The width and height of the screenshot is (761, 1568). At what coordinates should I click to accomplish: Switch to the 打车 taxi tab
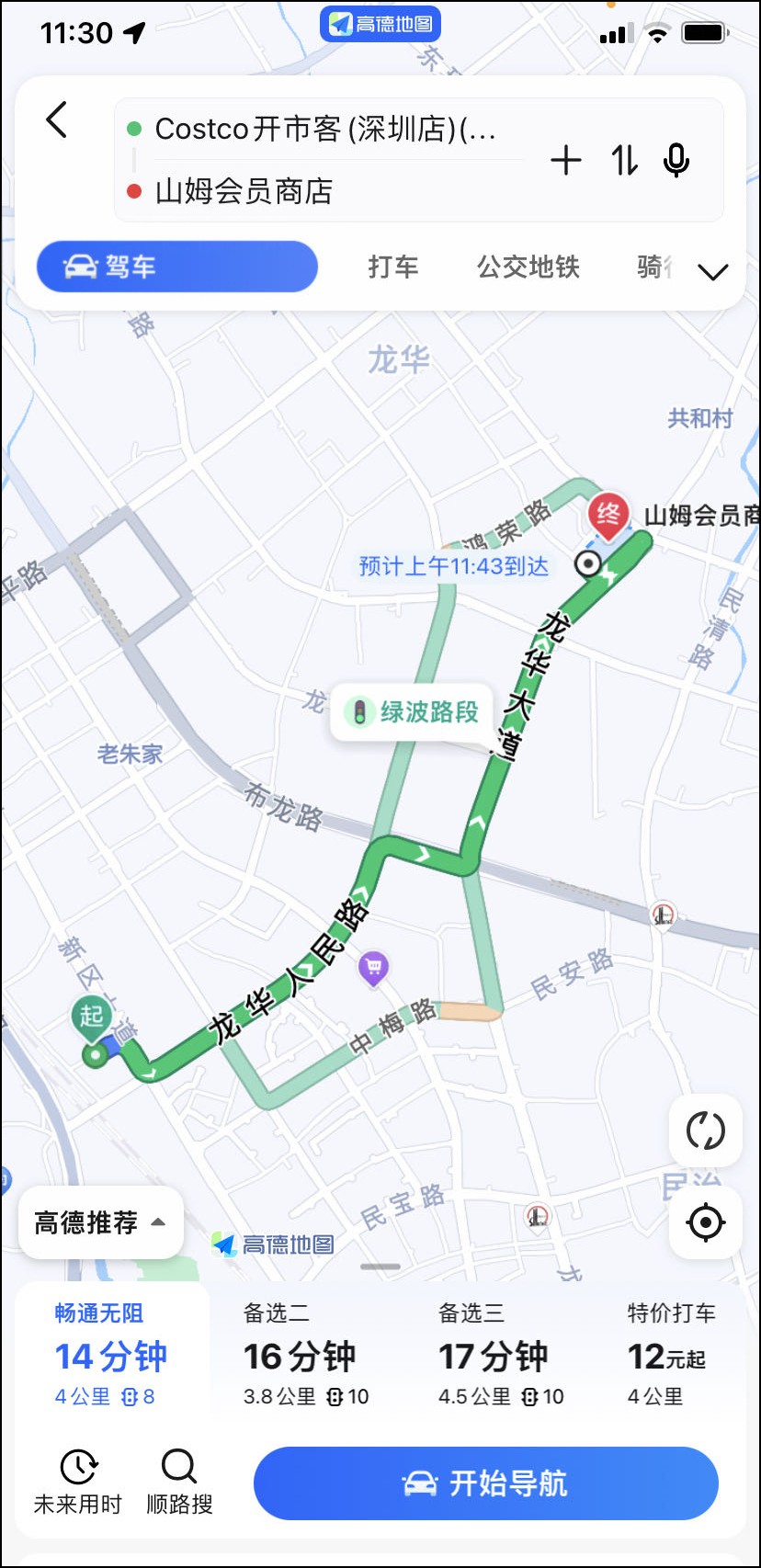click(393, 267)
